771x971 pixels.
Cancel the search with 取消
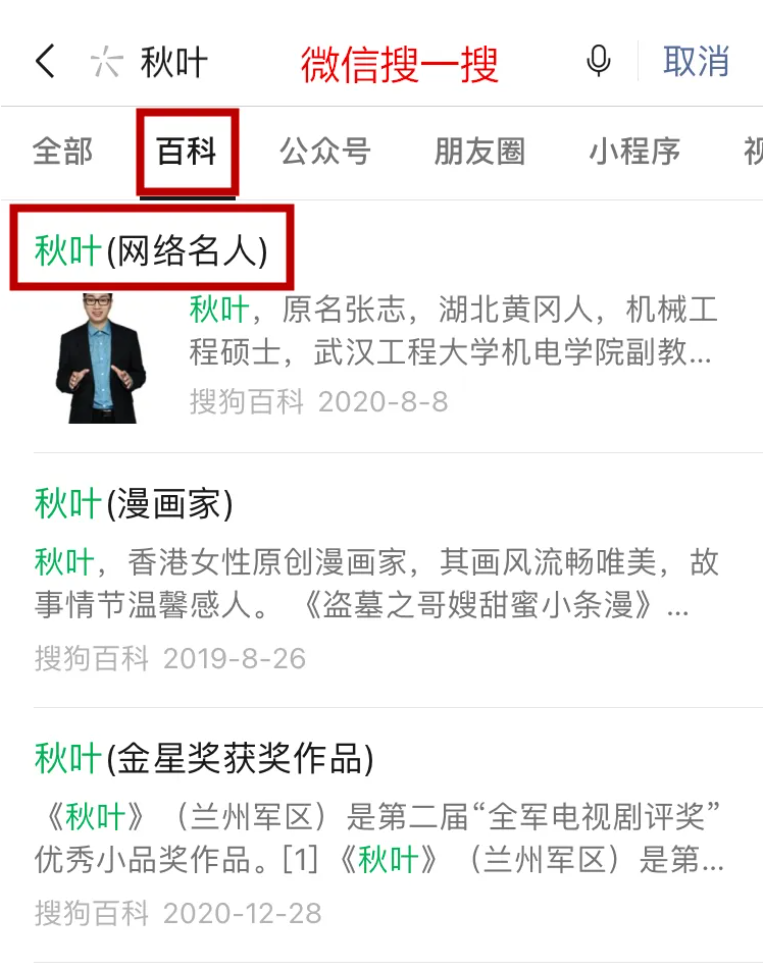[696, 62]
